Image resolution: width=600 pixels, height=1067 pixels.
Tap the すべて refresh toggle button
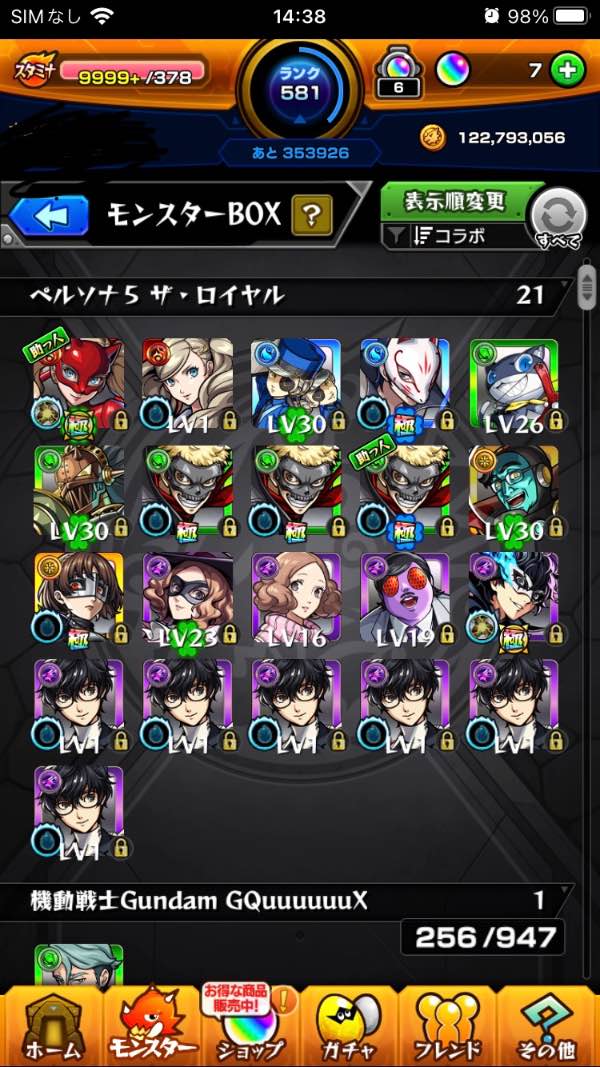click(x=559, y=219)
